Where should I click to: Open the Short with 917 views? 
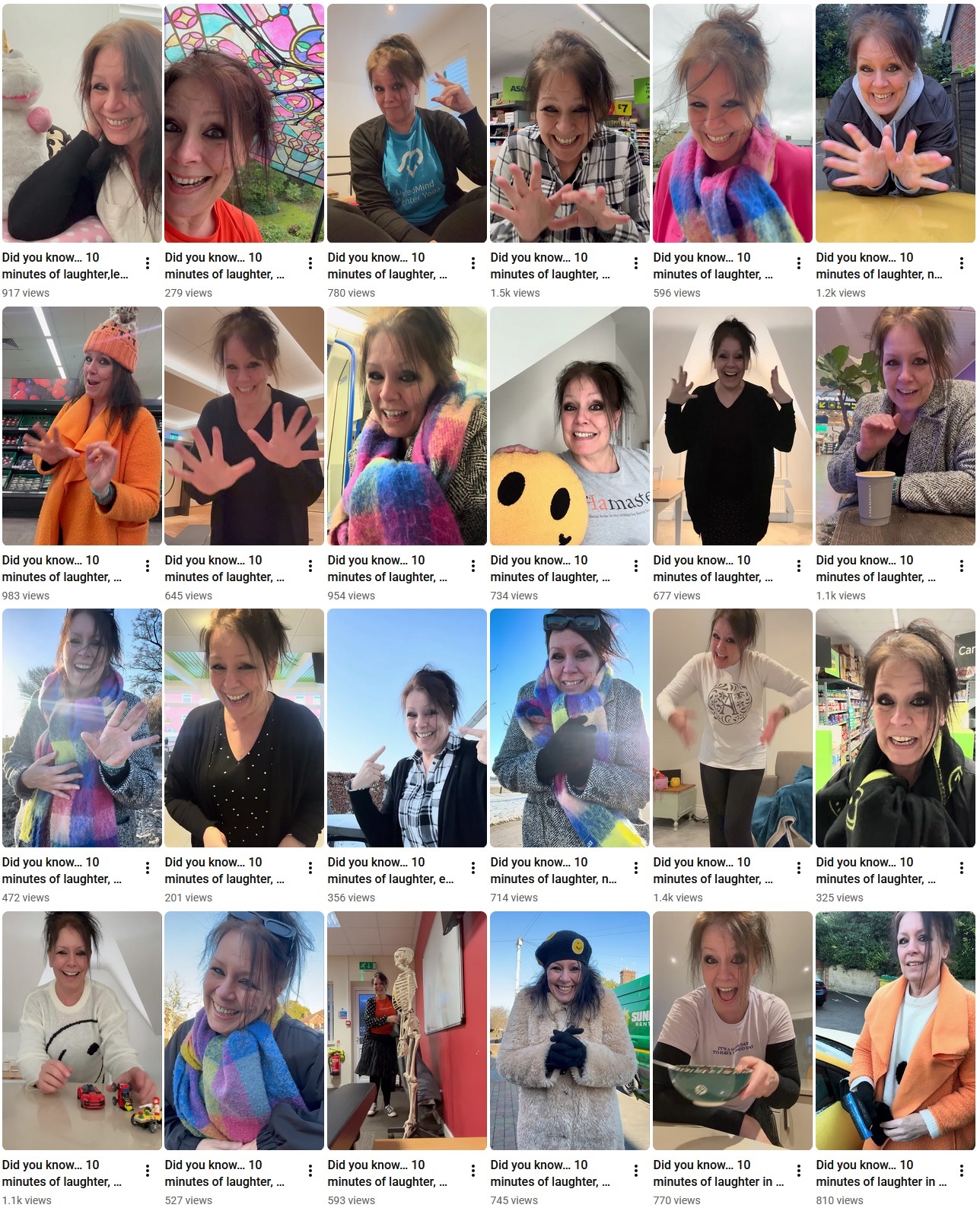tap(82, 123)
